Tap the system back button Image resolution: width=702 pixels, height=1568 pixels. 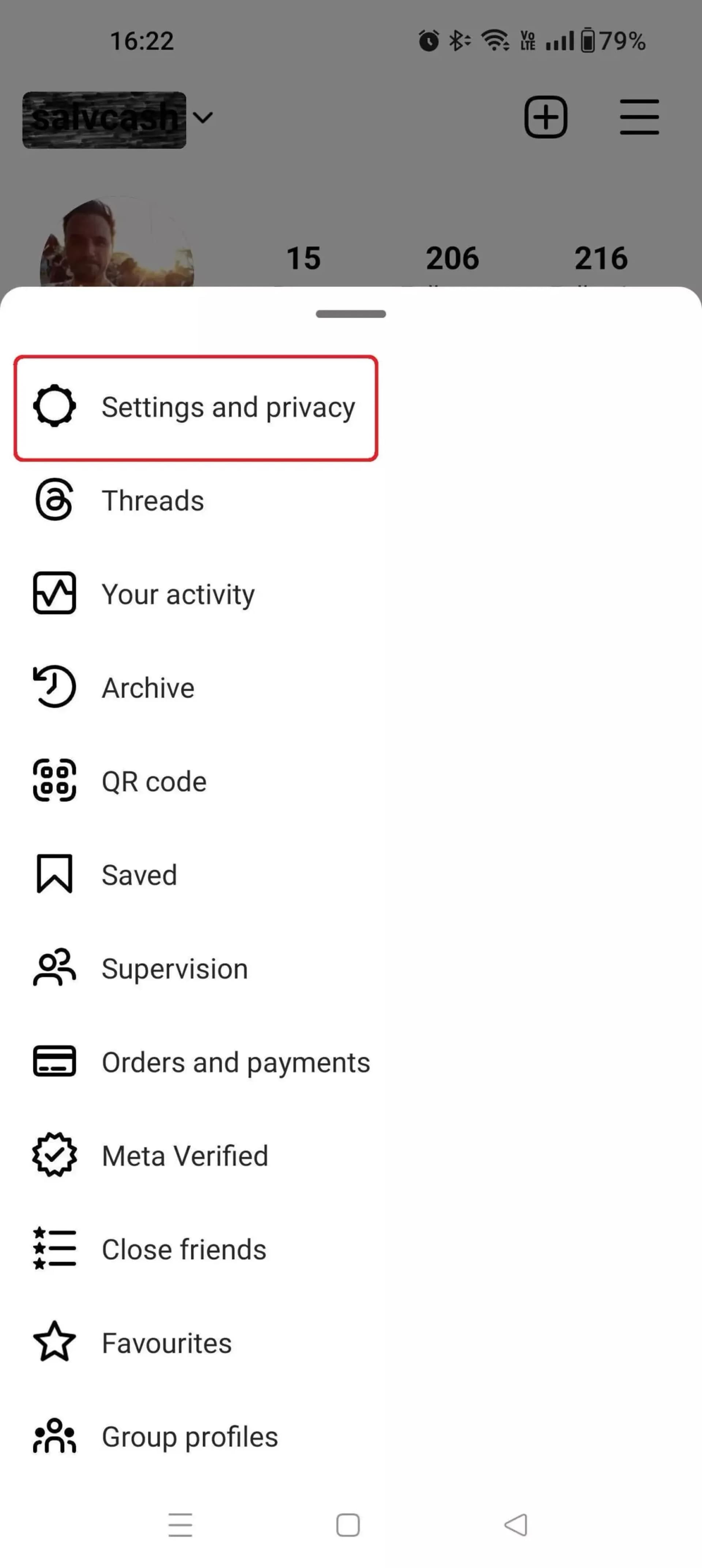(516, 1525)
